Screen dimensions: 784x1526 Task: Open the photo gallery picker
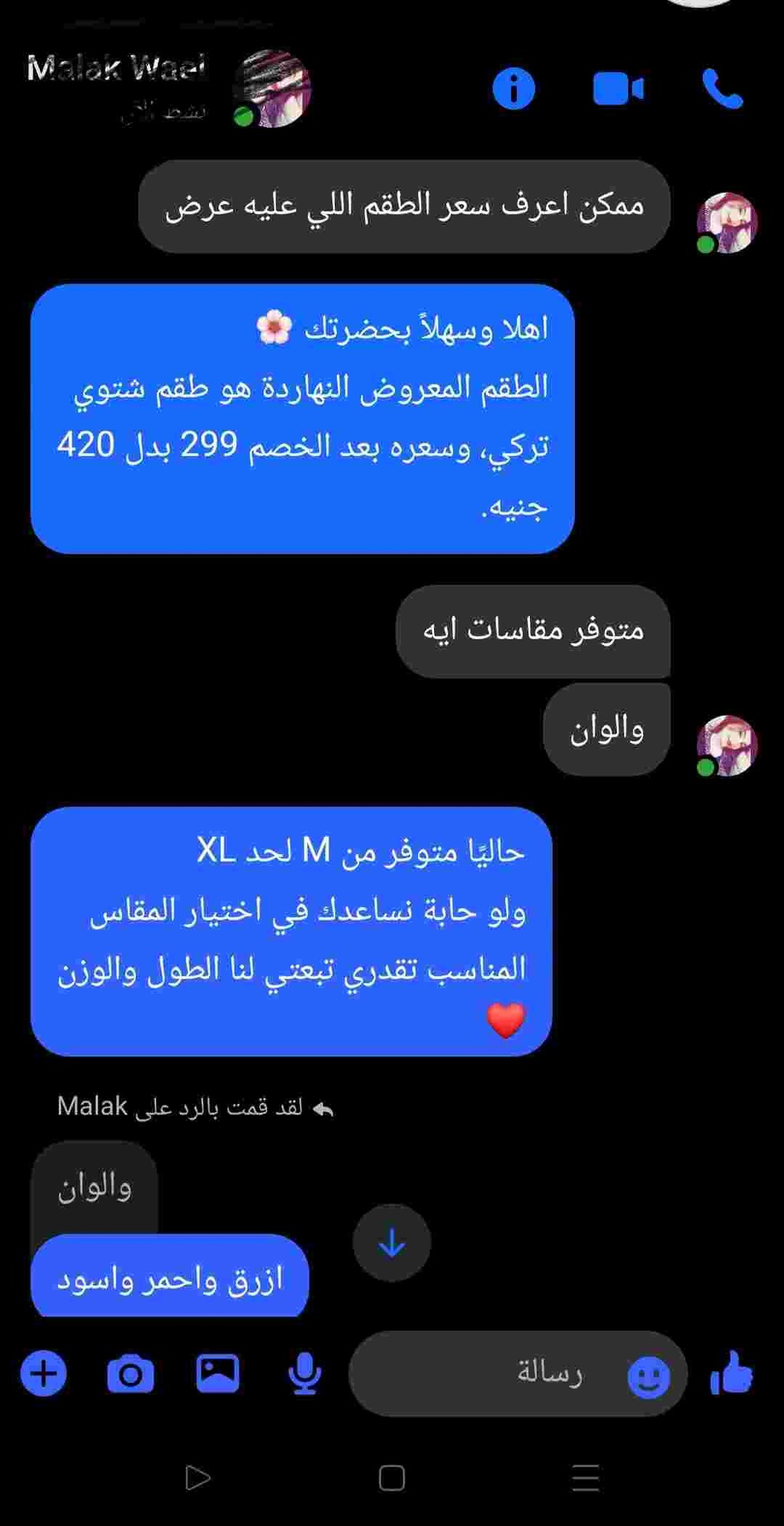click(218, 1373)
